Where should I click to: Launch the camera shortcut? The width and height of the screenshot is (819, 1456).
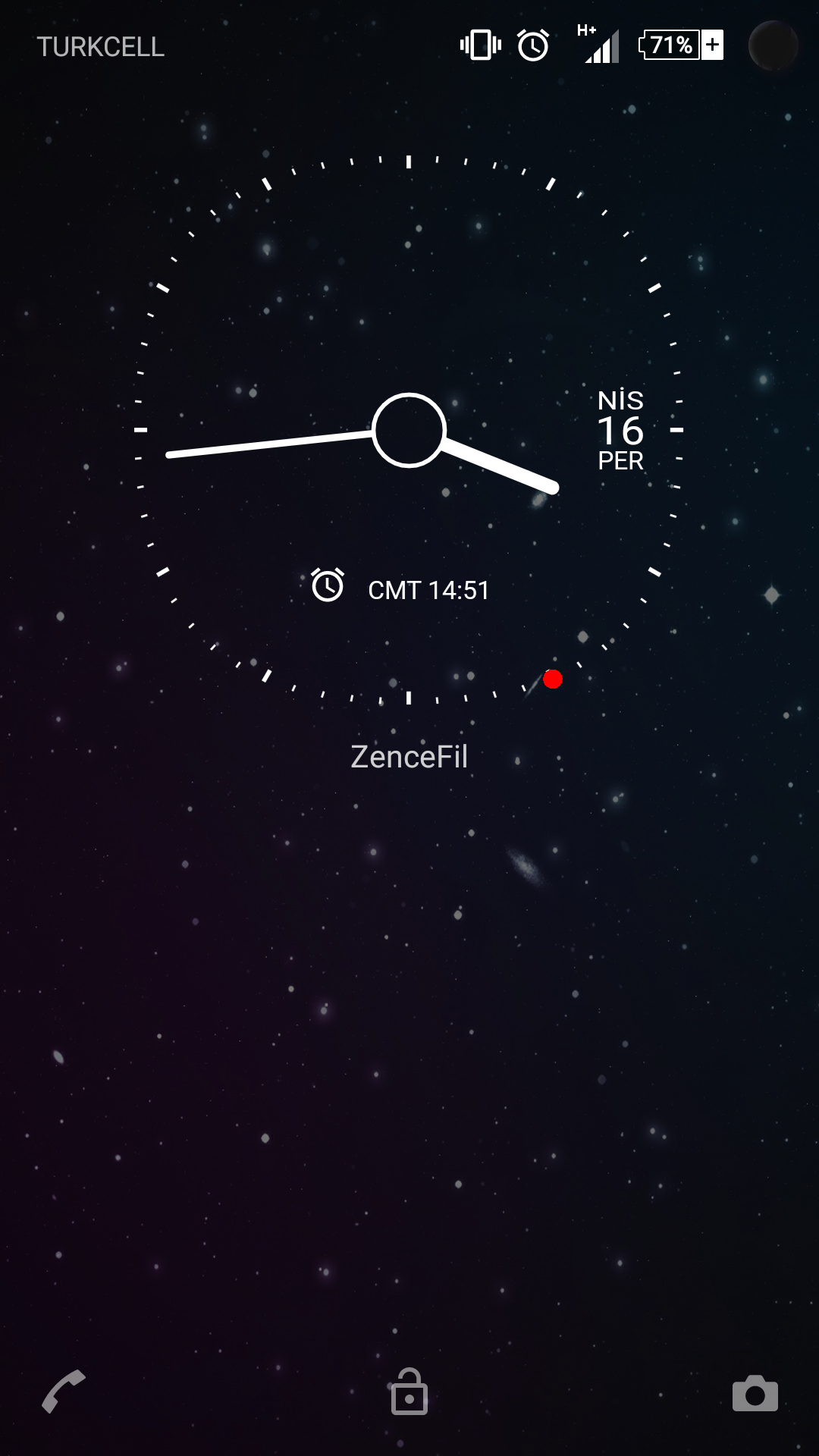(755, 1394)
